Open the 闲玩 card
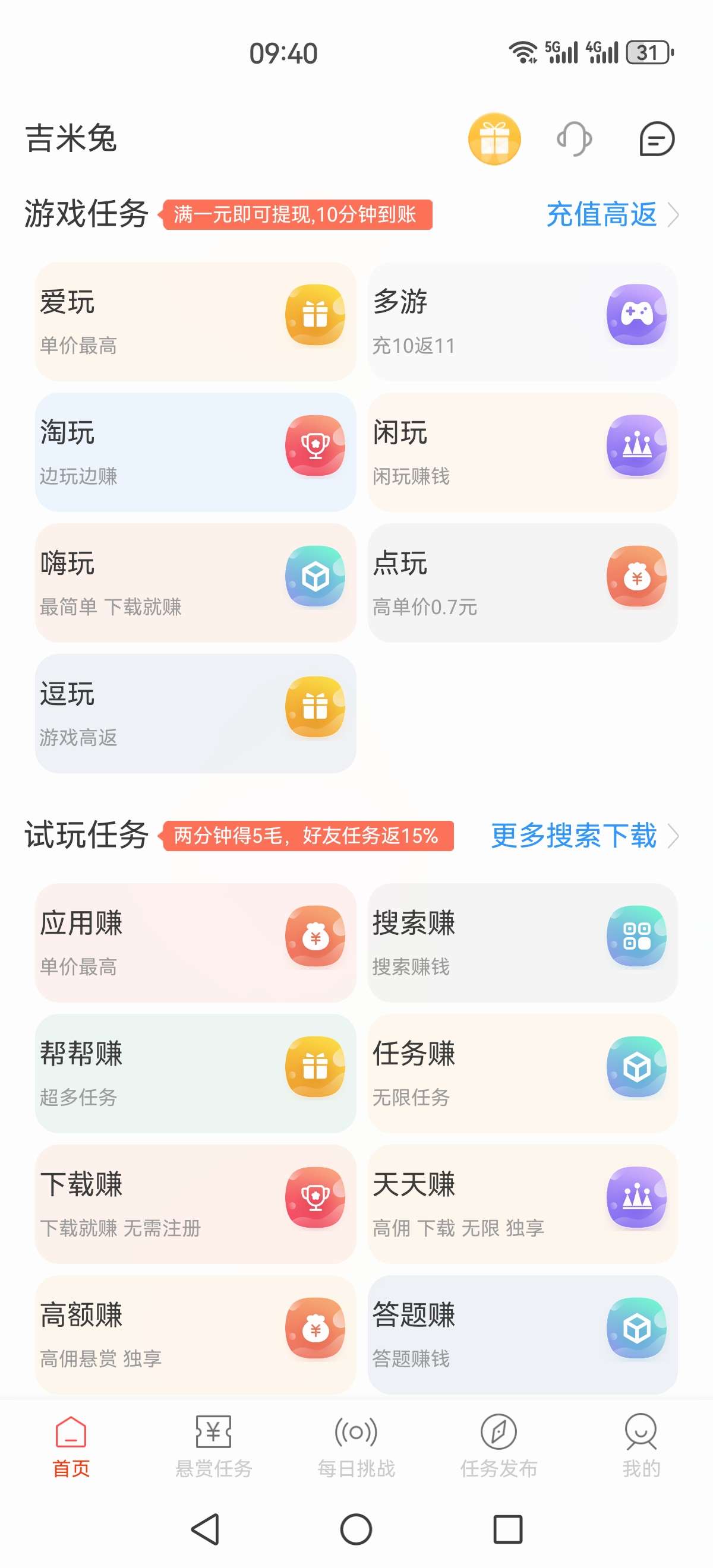The height and width of the screenshot is (1568, 713). coord(522,452)
